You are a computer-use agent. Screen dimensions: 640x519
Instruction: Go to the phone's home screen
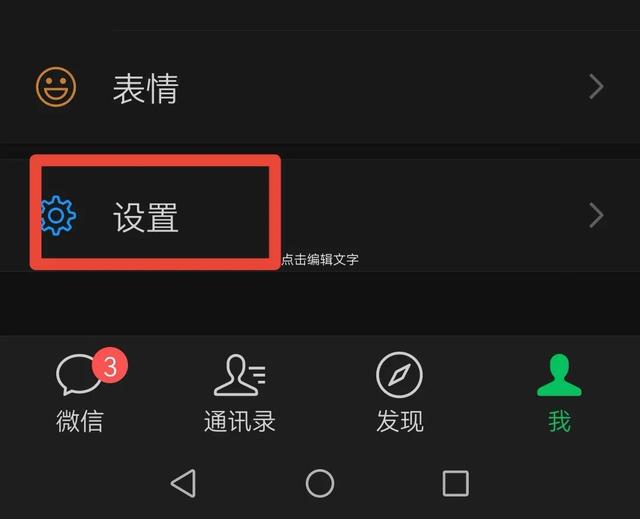(320, 484)
